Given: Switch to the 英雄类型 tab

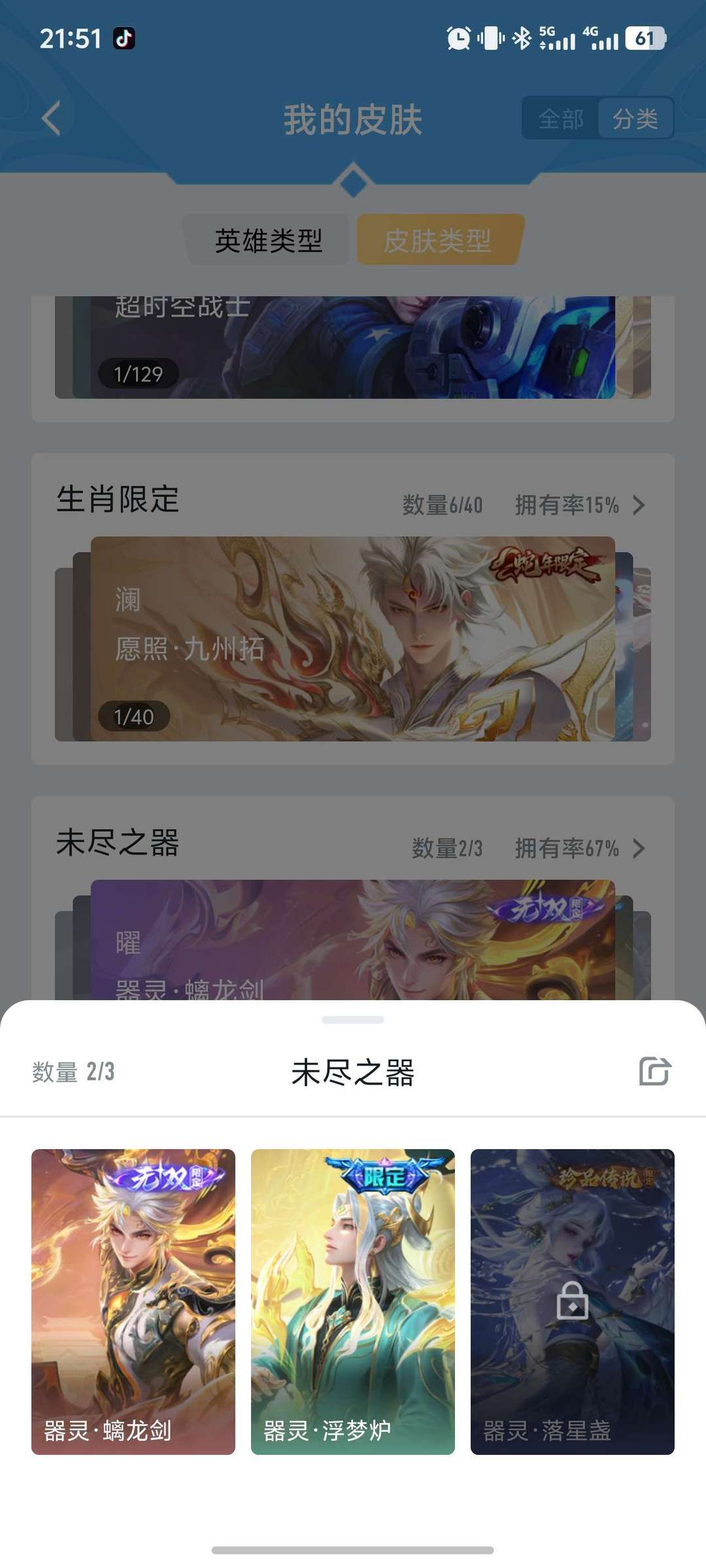Looking at the screenshot, I should (269, 240).
